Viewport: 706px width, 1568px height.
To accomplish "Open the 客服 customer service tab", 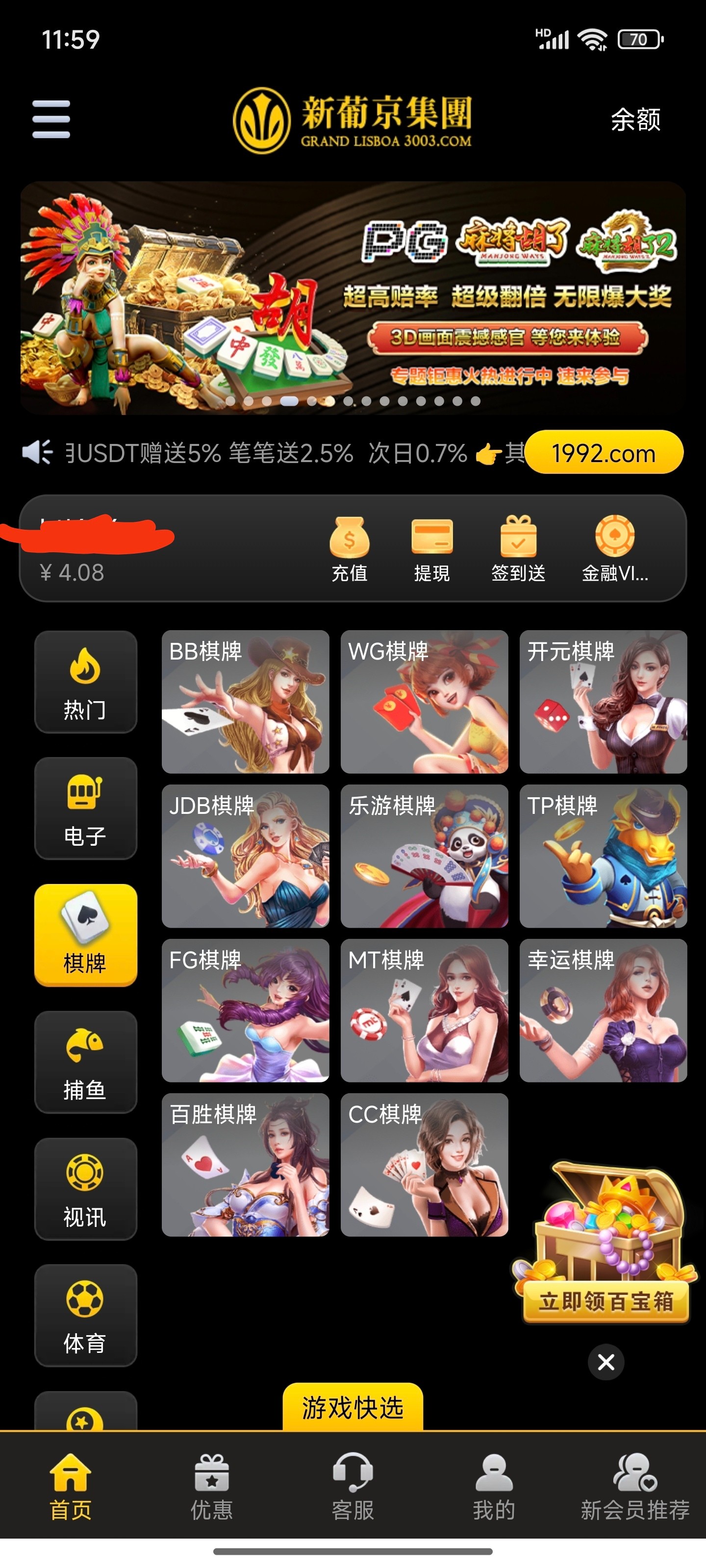I will pos(353,1487).
